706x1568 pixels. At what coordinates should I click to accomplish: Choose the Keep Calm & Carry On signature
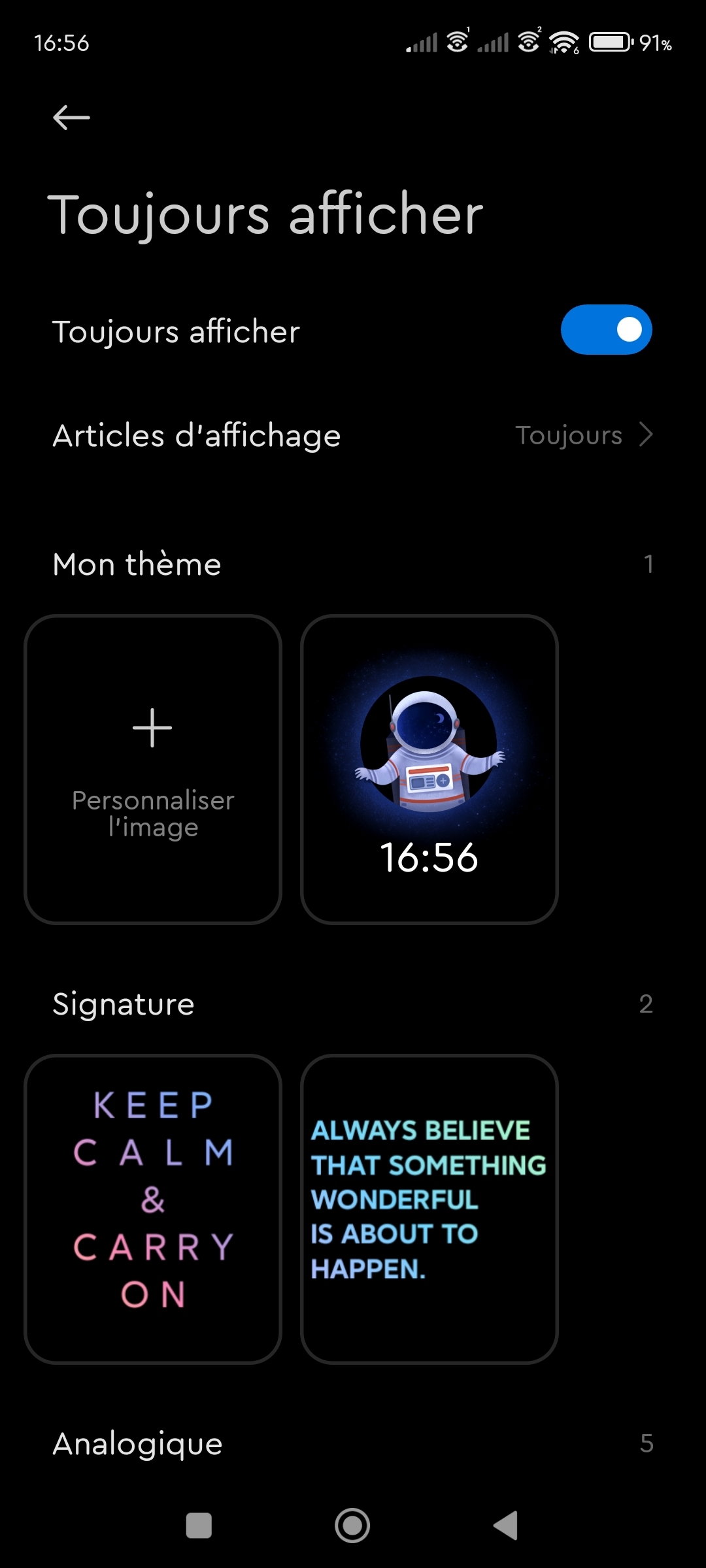(153, 1209)
